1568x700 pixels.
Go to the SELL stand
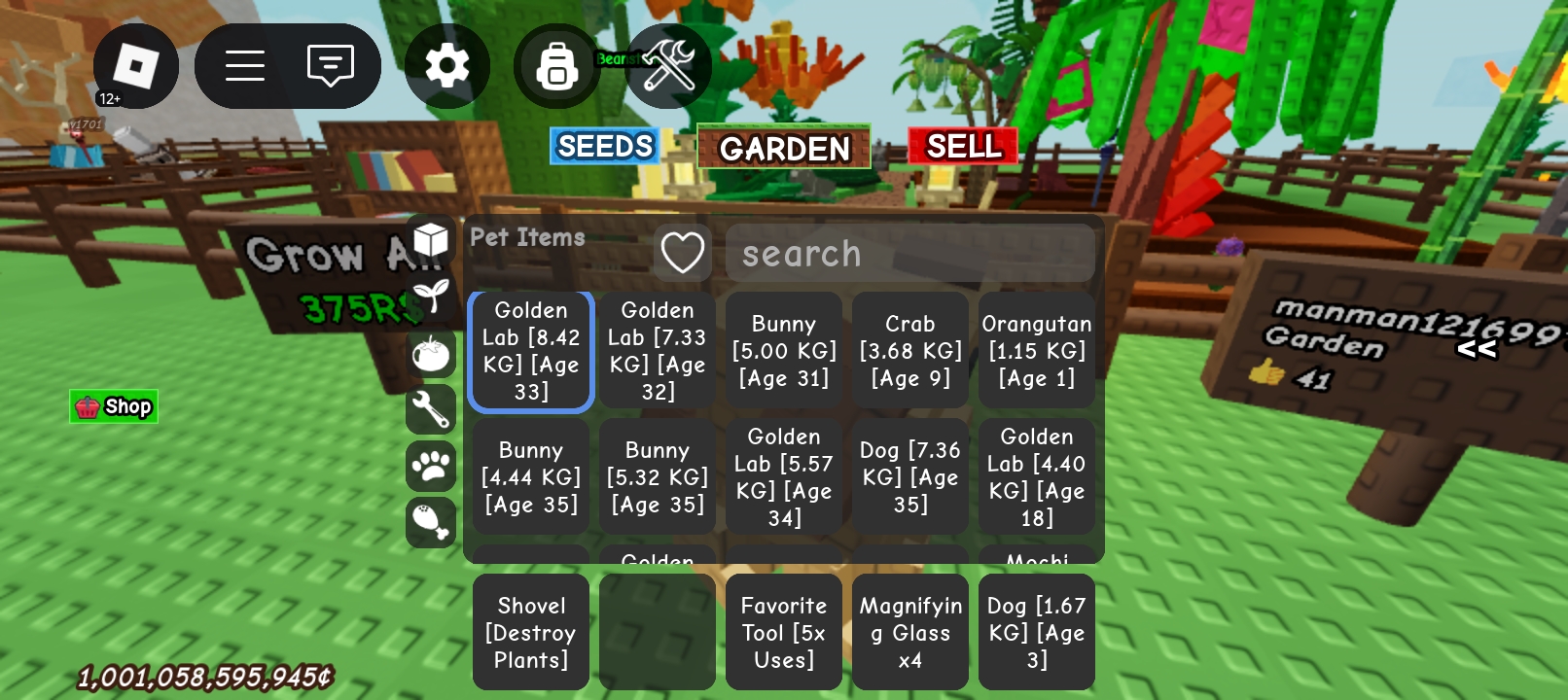(963, 147)
